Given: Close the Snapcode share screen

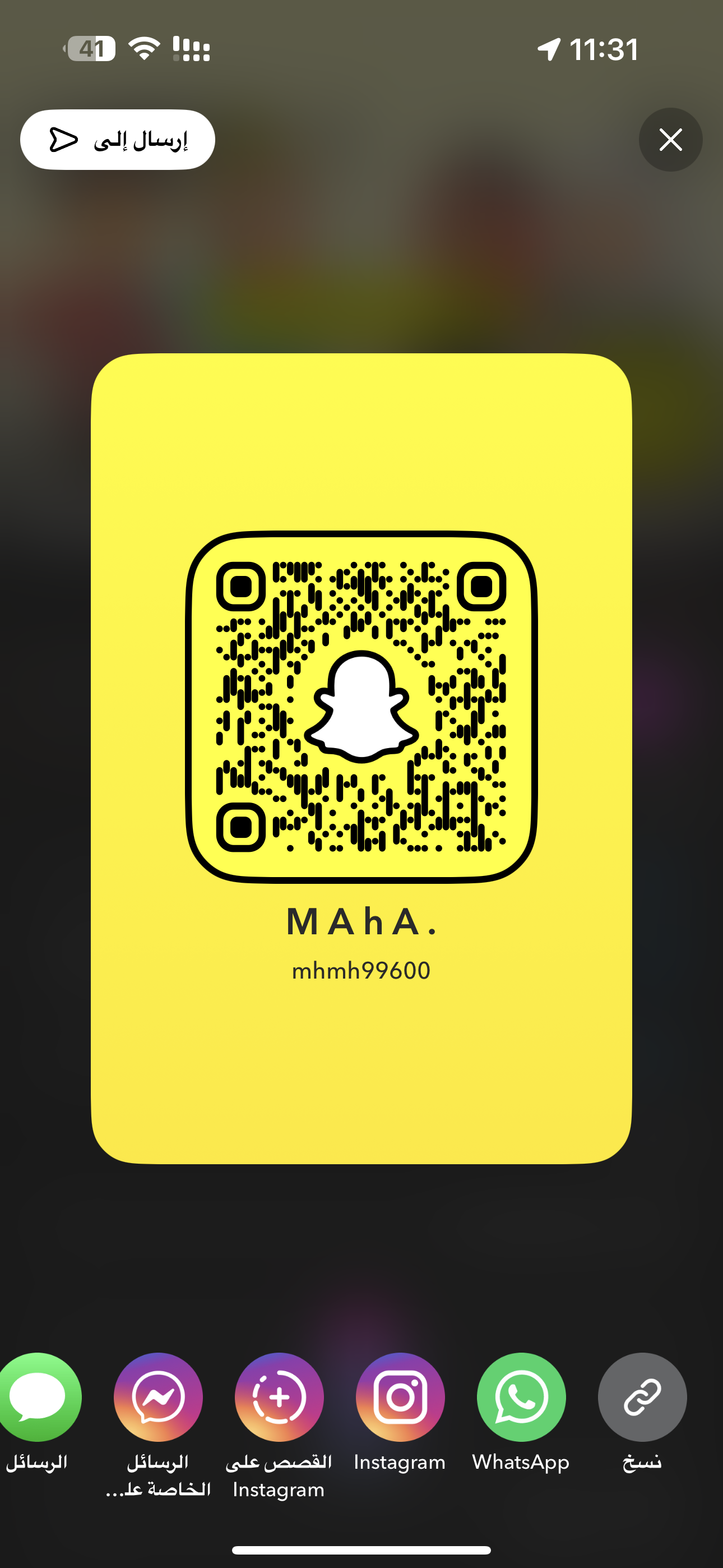Looking at the screenshot, I should (x=670, y=140).
